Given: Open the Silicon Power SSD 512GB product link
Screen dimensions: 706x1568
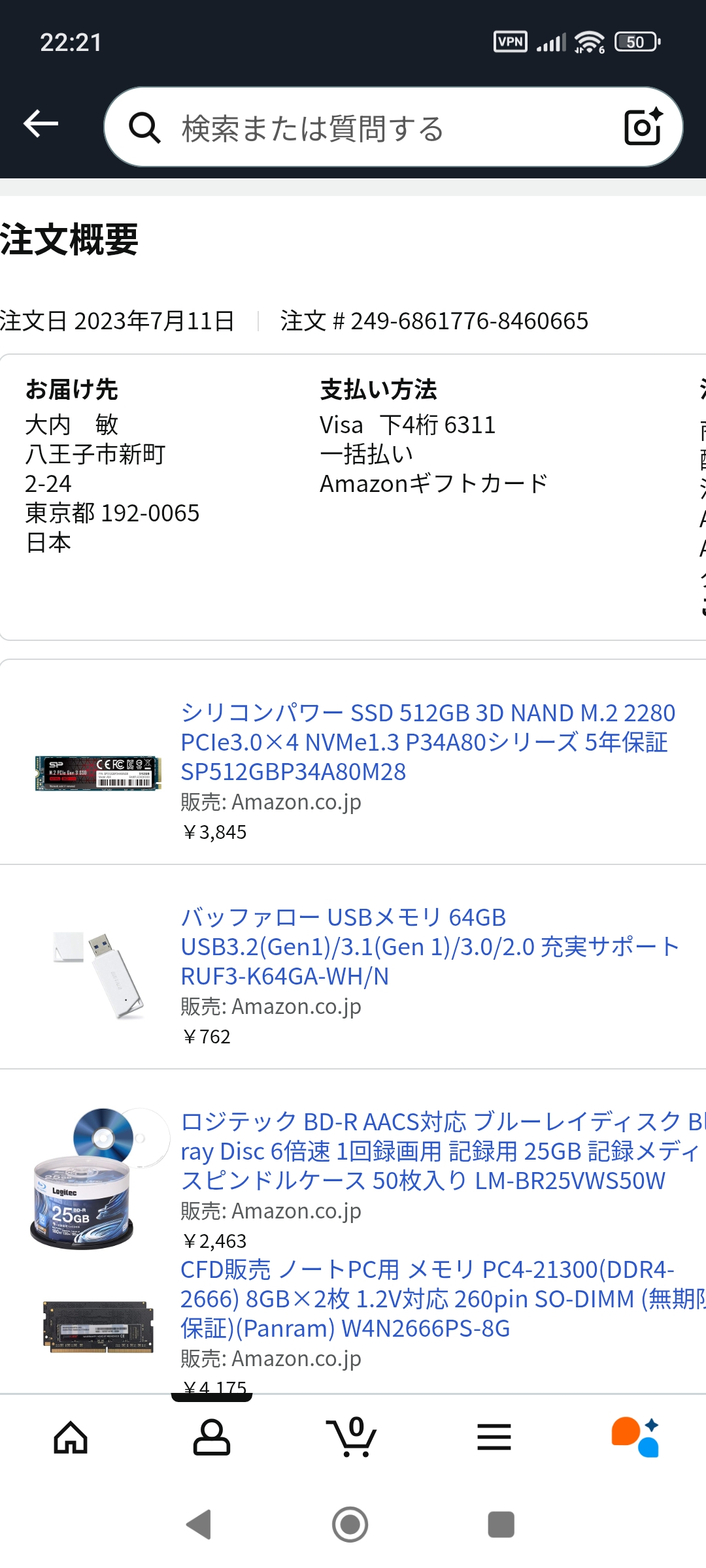Looking at the screenshot, I should 428,742.
